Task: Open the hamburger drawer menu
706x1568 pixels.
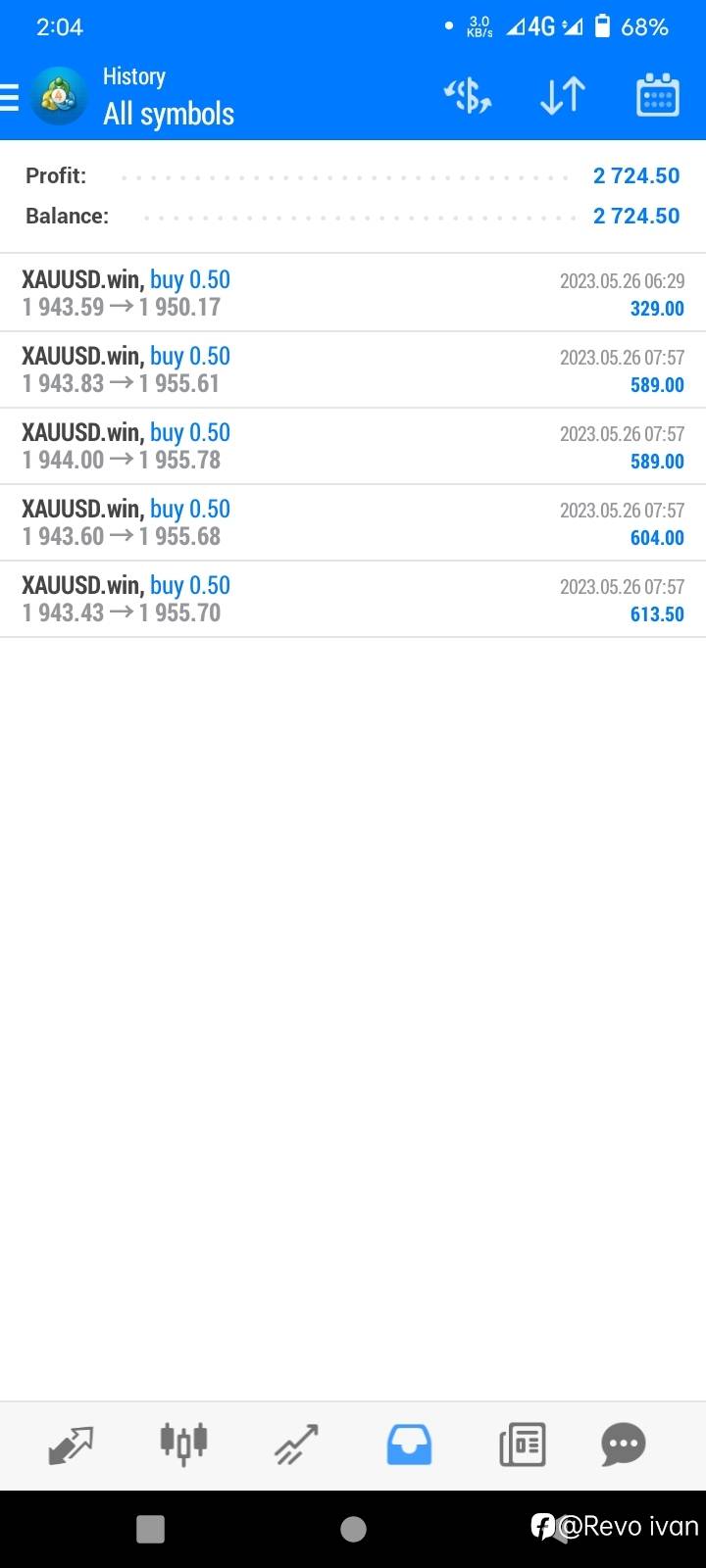Action: point(10,97)
